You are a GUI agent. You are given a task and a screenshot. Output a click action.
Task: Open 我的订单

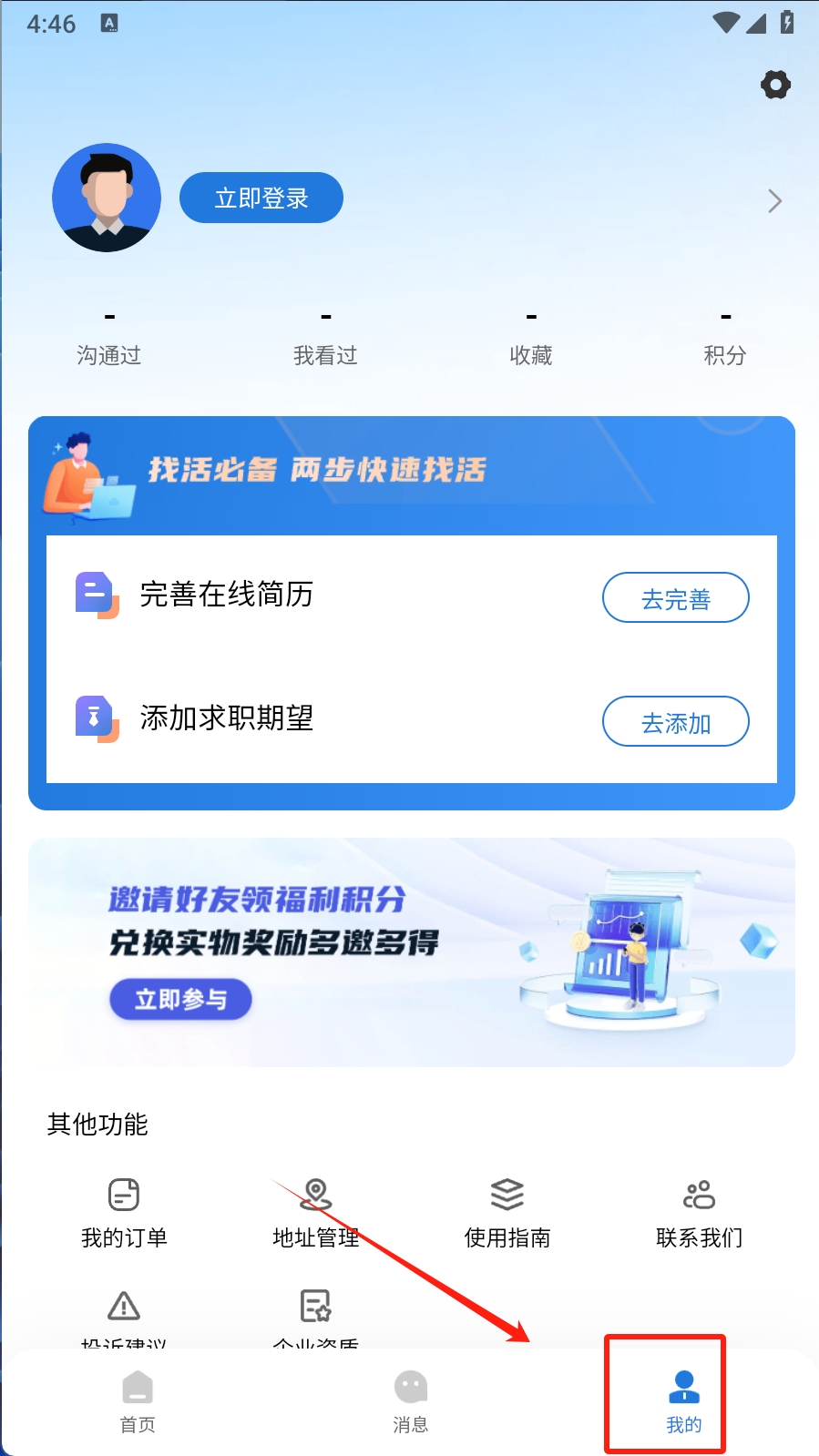(124, 1212)
